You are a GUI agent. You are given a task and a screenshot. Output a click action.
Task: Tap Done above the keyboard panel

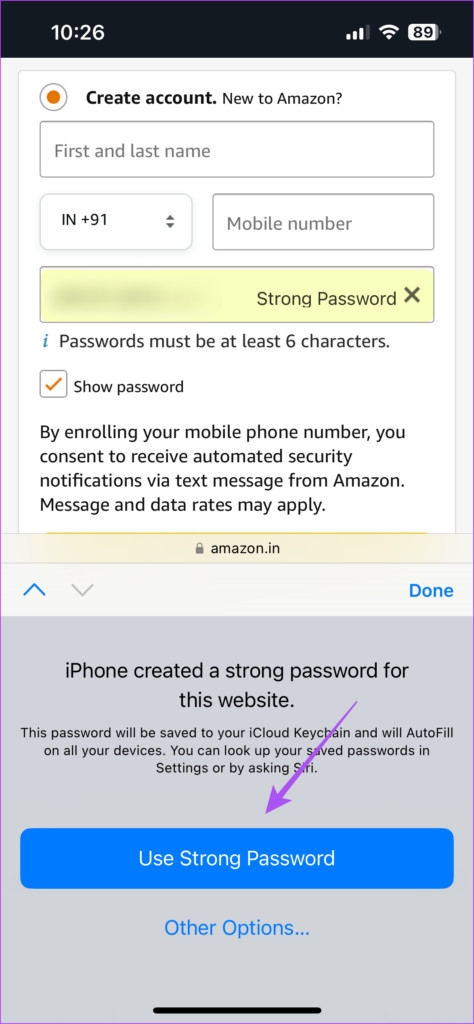pyautogui.click(x=431, y=590)
